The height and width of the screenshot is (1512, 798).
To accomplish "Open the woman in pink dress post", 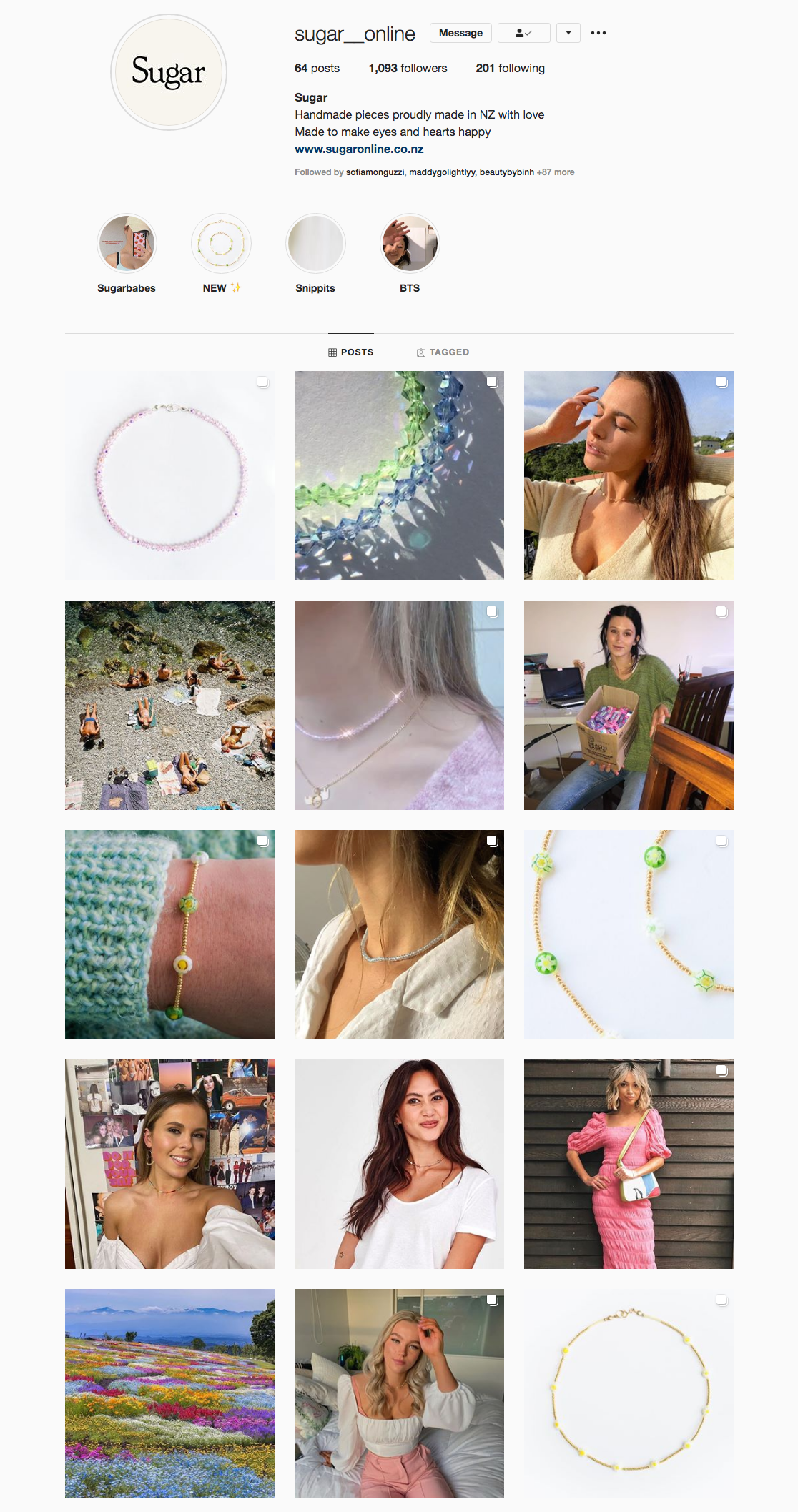I will (629, 1164).
